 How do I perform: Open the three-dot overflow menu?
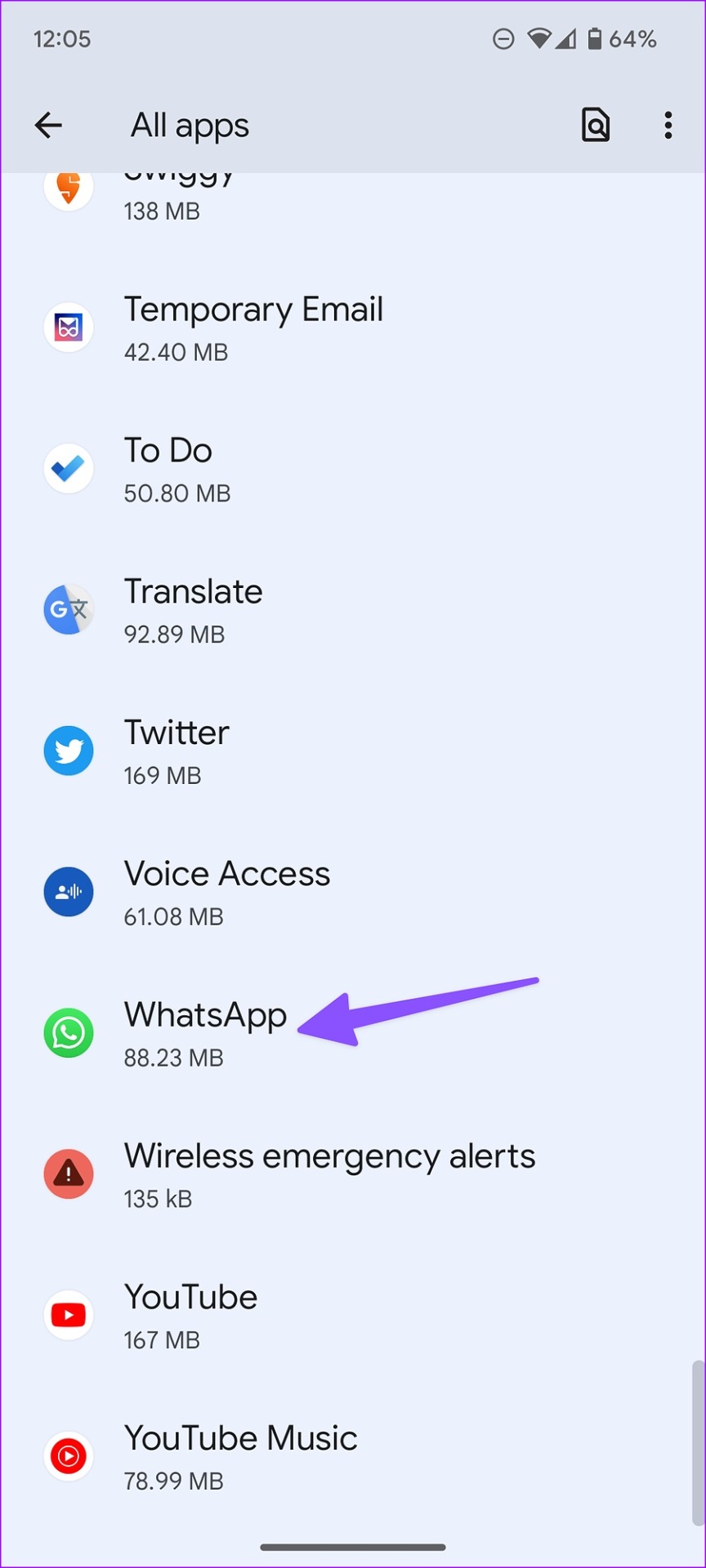(668, 125)
